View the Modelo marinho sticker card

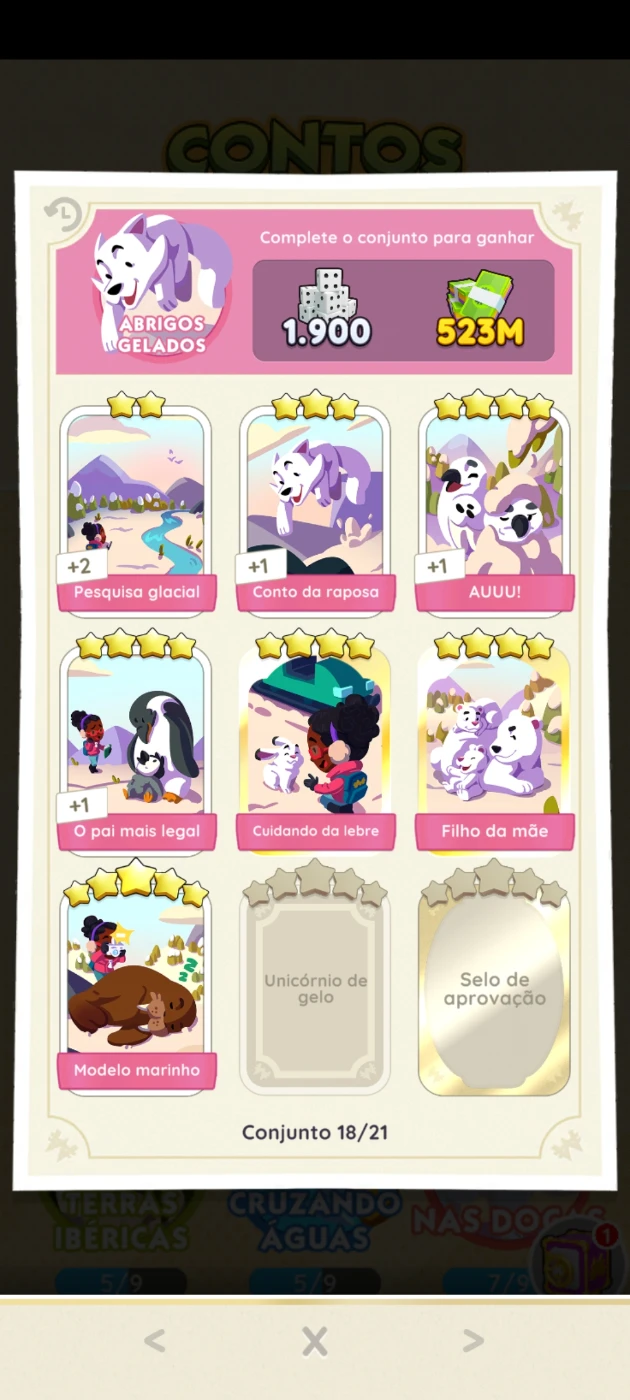136,978
